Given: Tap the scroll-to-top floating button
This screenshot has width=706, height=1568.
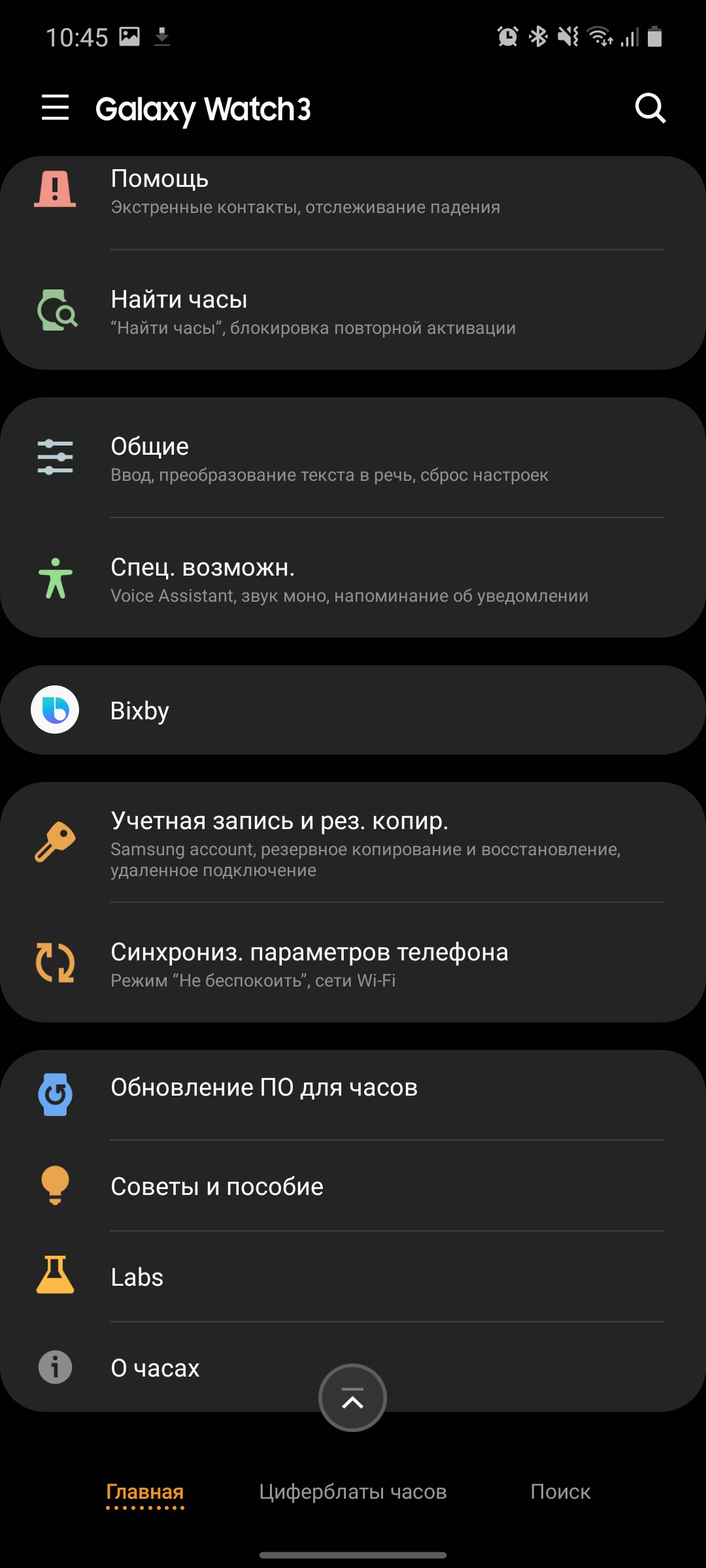Looking at the screenshot, I should (352, 1397).
